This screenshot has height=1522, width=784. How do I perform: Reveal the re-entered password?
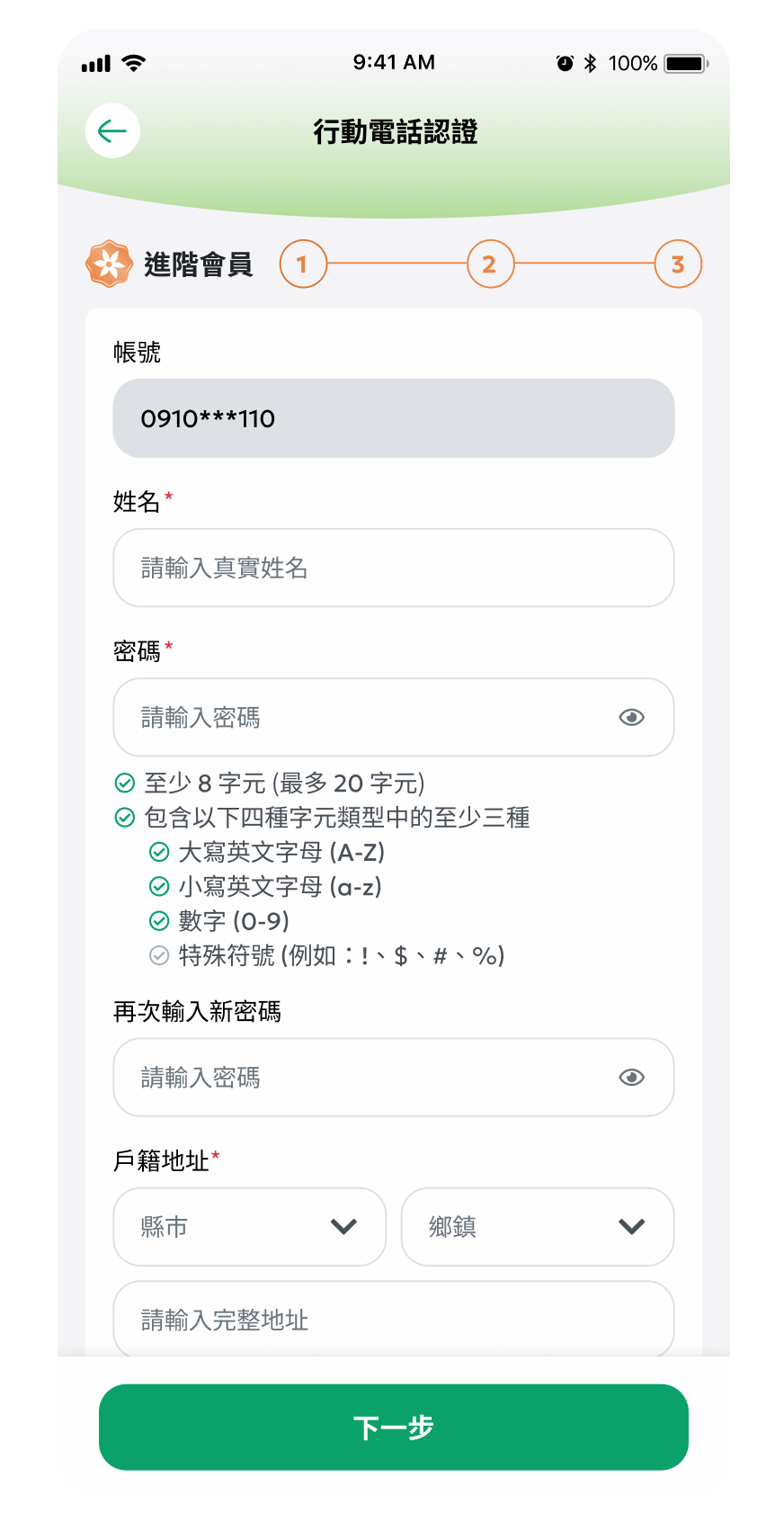[631, 1077]
